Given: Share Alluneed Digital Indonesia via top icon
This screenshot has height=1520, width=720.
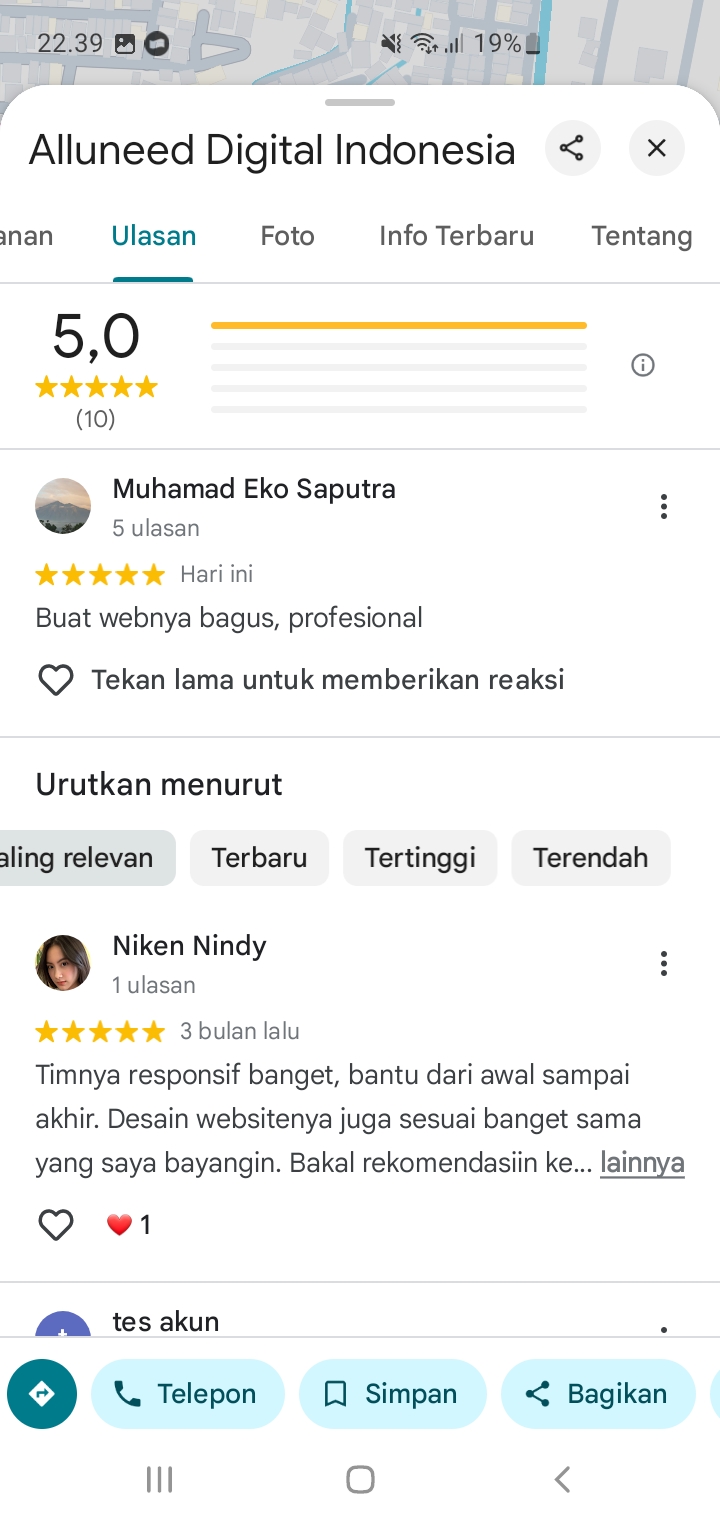Looking at the screenshot, I should 572,149.
